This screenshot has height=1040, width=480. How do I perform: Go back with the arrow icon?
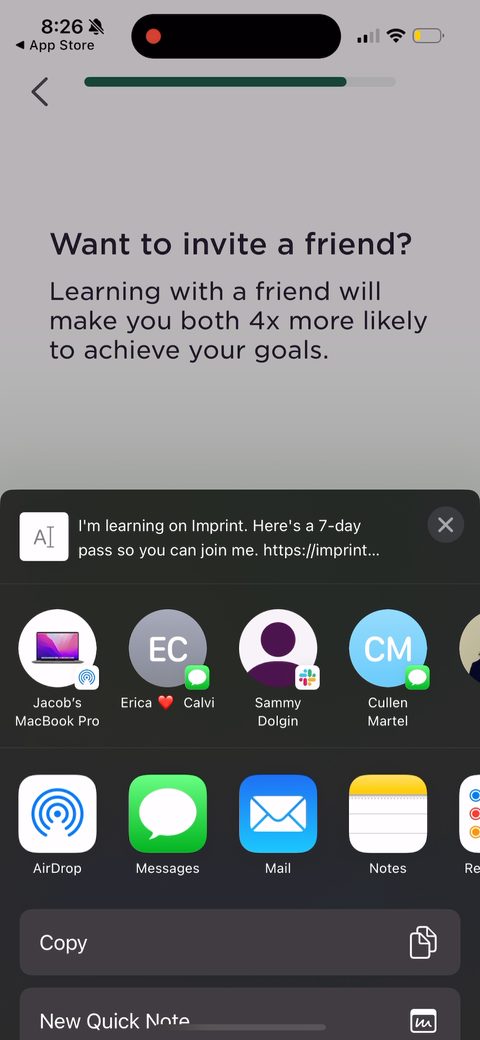point(40,92)
